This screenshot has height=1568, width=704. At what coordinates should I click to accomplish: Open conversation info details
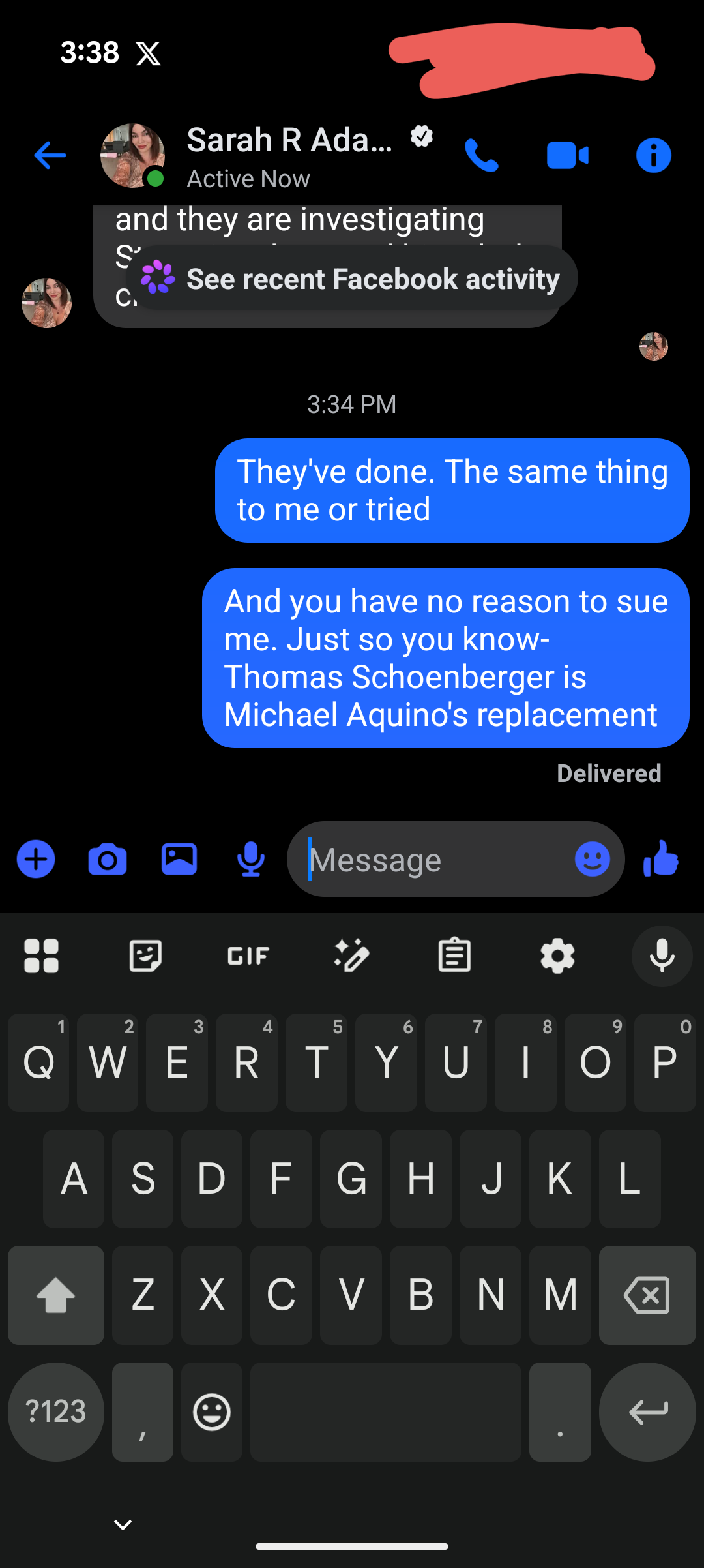653,155
